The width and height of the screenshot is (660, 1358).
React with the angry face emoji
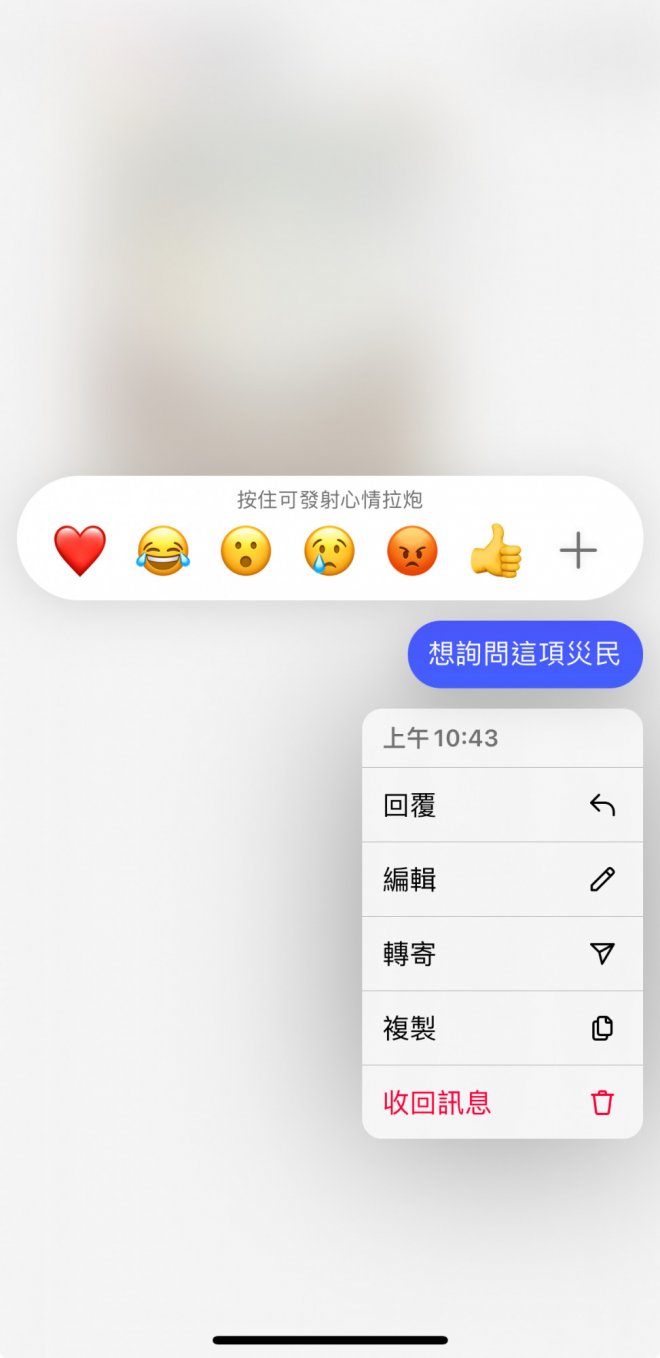pos(412,551)
